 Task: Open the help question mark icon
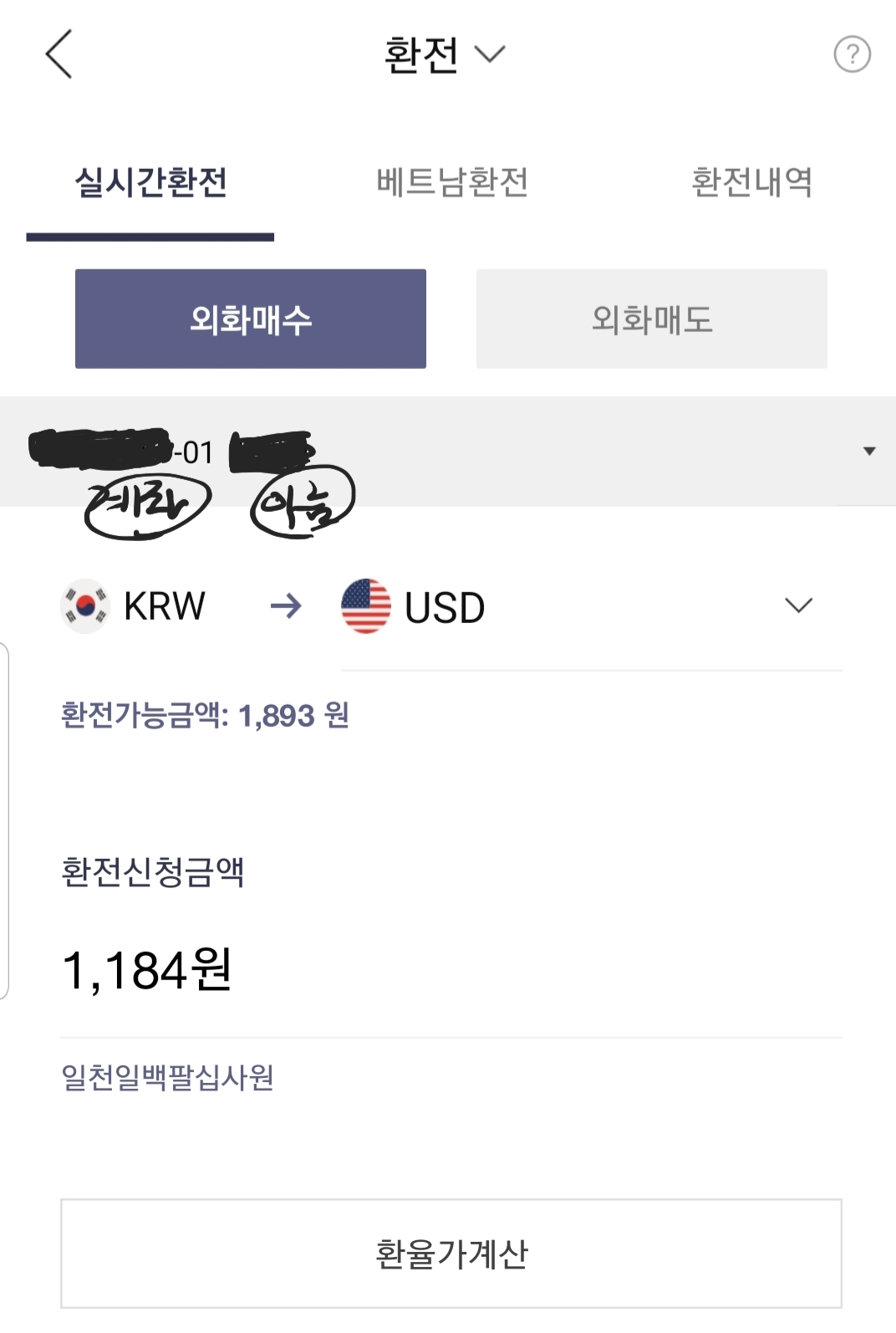[852, 55]
